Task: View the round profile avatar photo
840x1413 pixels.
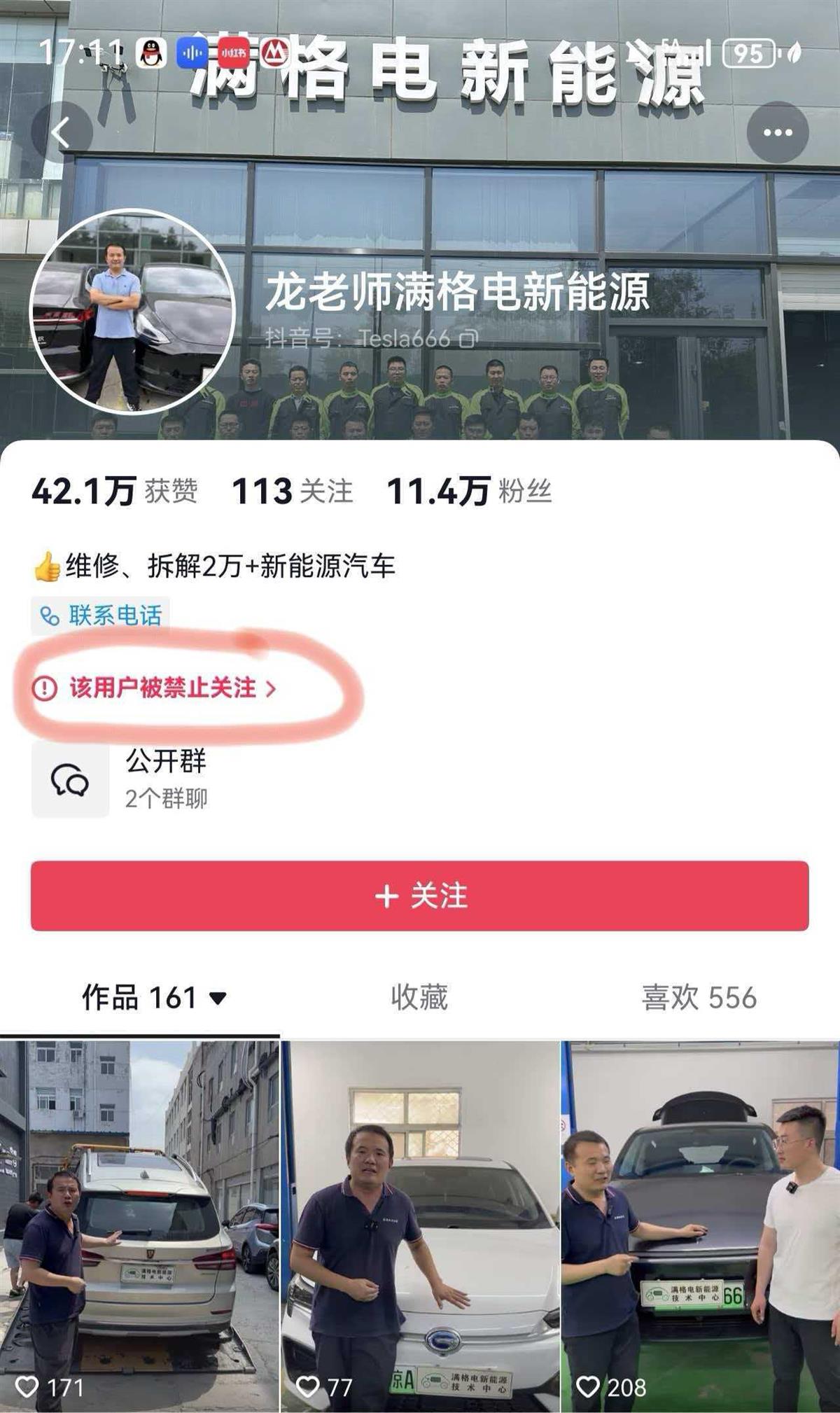Action: coord(133,312)
